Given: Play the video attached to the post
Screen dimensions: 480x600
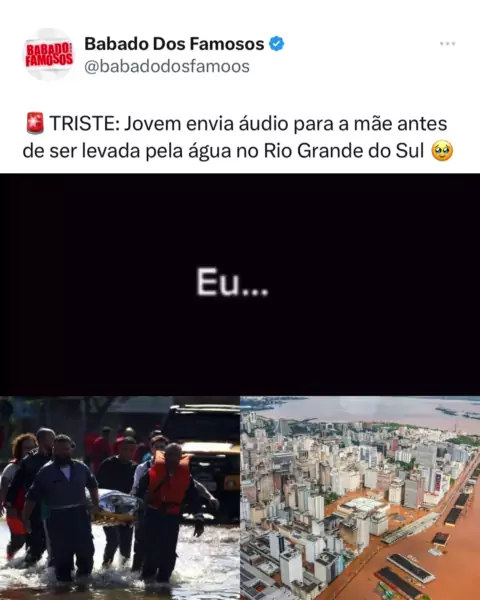Looking at the screenshot, I should (x=240, y=386).
